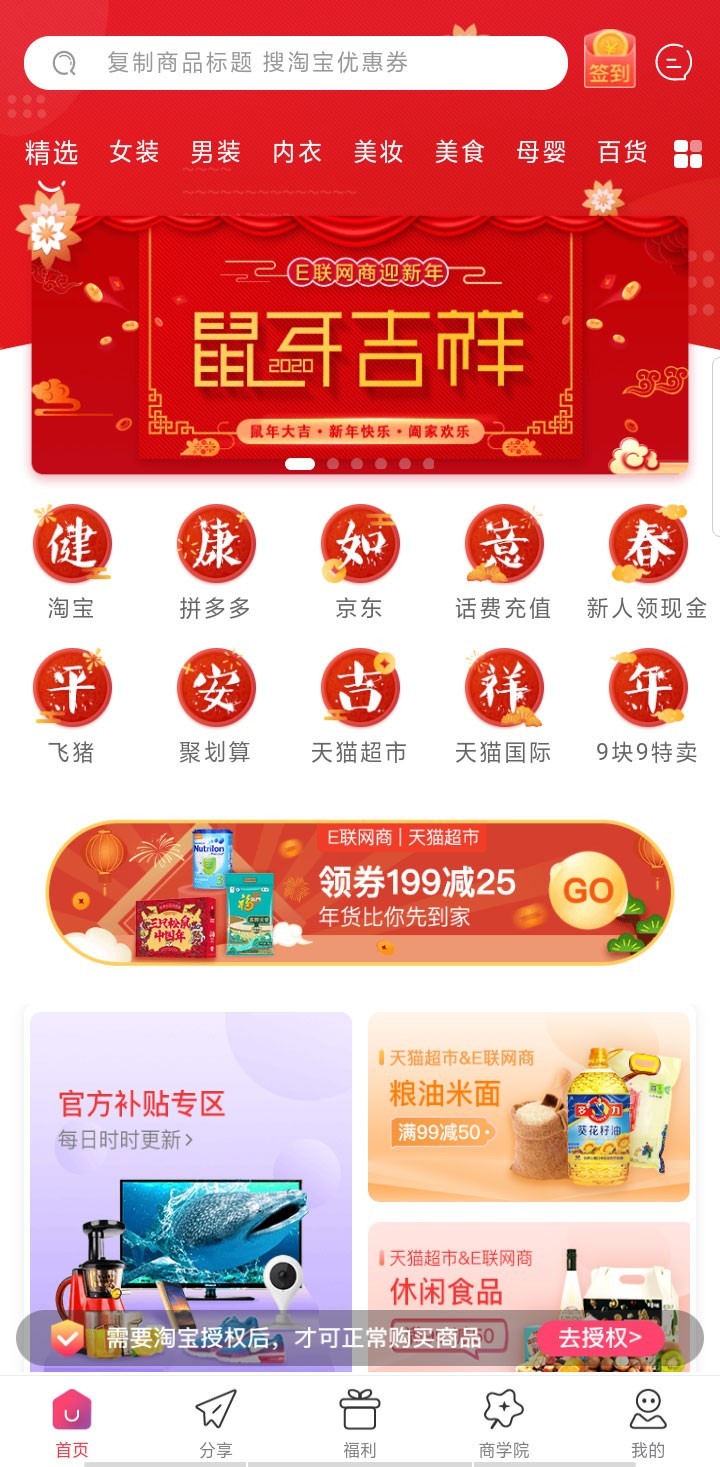
Task: Open the 9块9特卖 shortcut
Action: (647, 706)
